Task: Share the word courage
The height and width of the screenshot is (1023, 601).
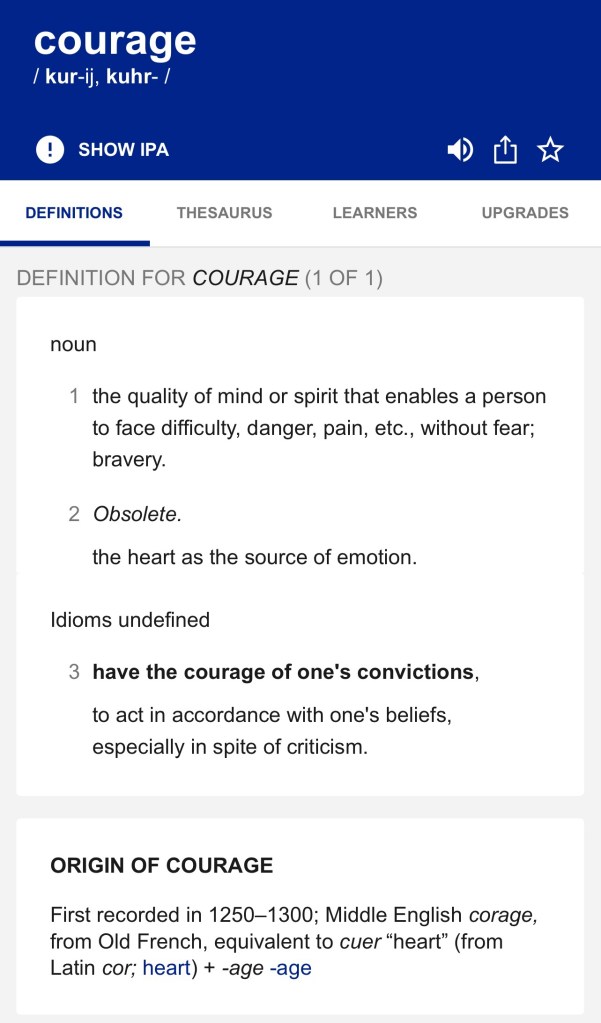Action: [506, 151]
